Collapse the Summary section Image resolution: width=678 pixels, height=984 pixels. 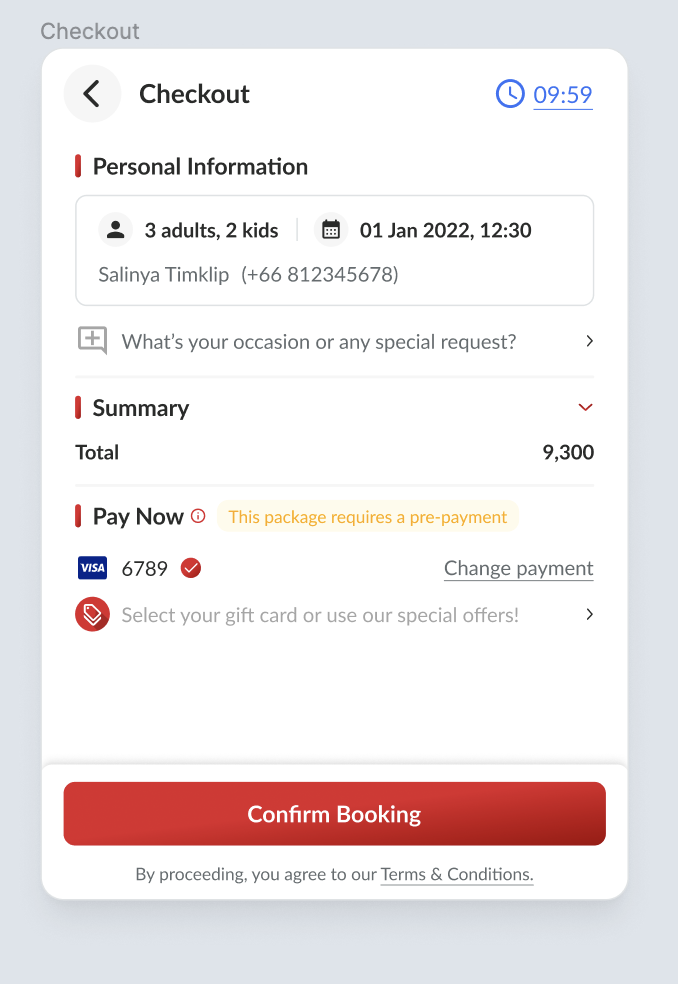coord(586,407)
